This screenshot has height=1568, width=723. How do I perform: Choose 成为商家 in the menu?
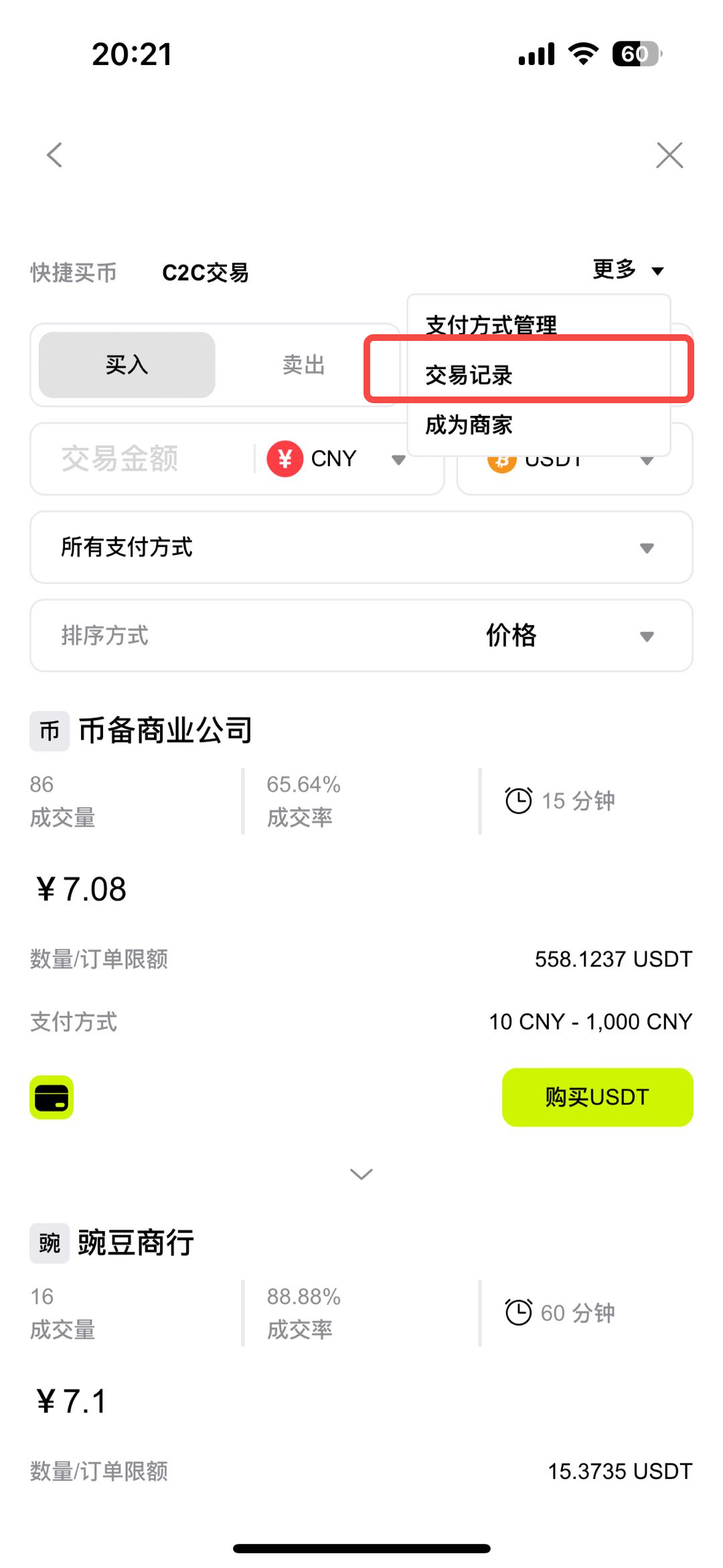point(469,425)
